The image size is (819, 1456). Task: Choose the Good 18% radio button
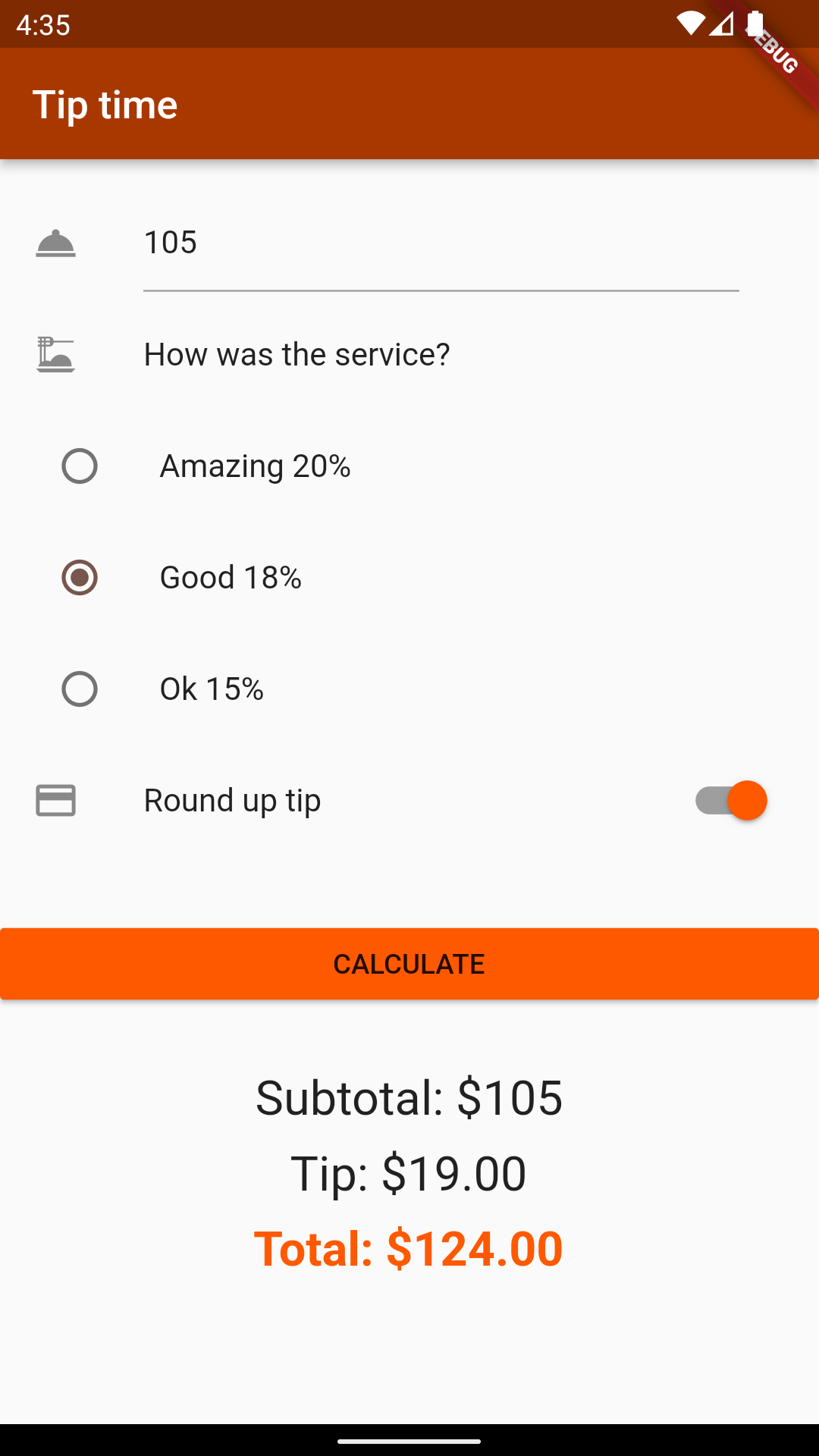(80, 577)
